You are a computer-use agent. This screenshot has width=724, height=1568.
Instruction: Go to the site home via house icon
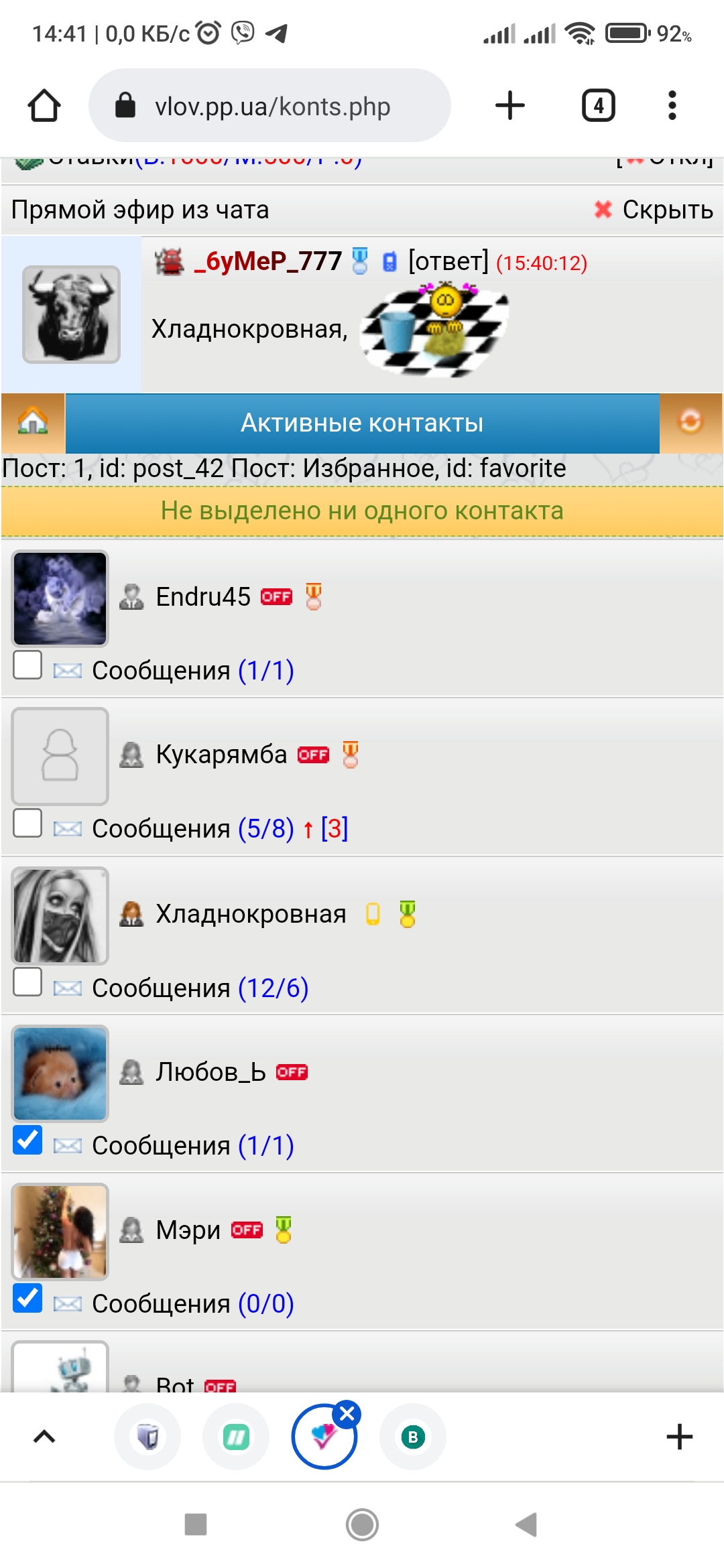pos(33,422)
